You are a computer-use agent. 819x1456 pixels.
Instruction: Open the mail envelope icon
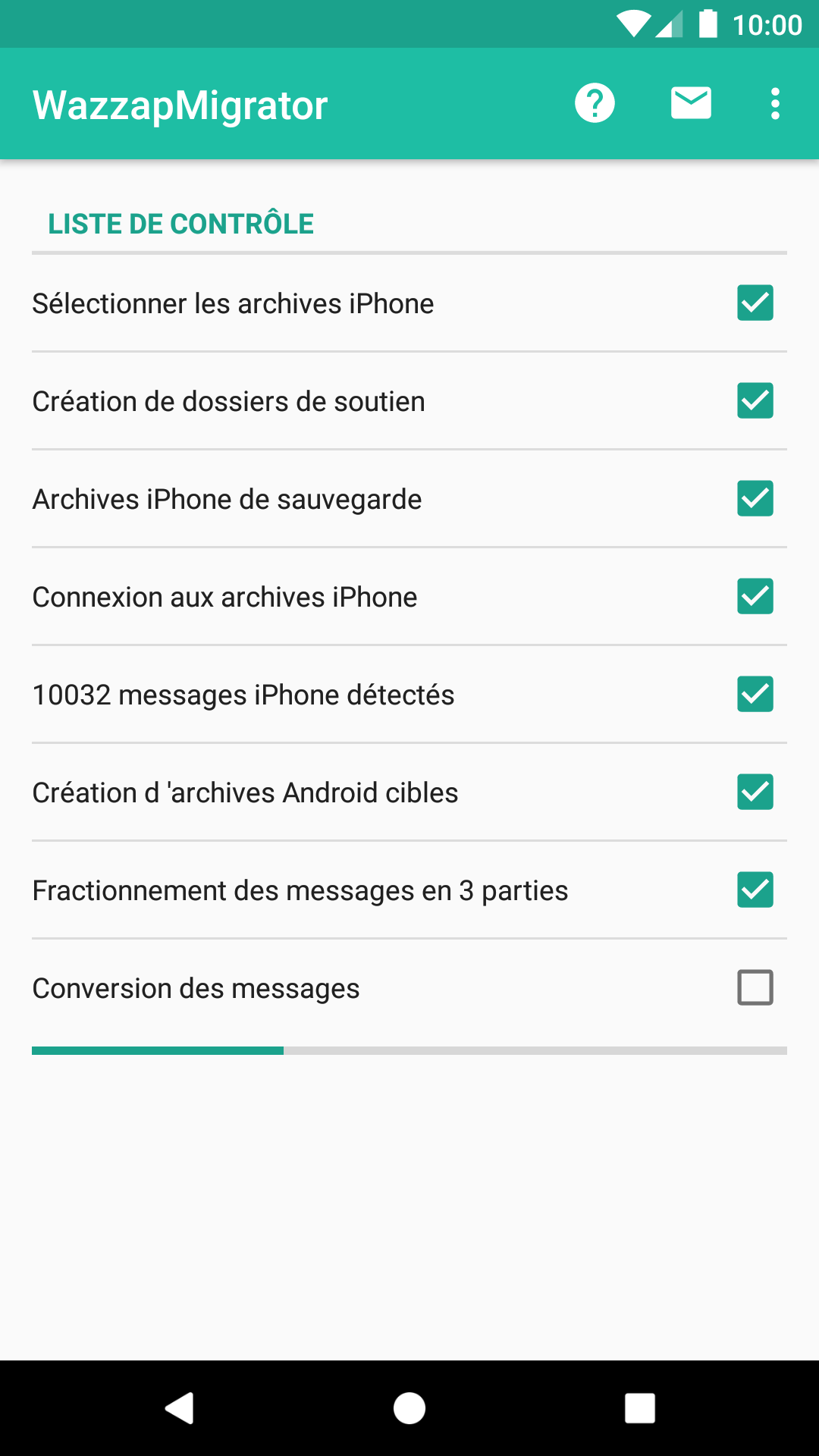click(691, 103)
